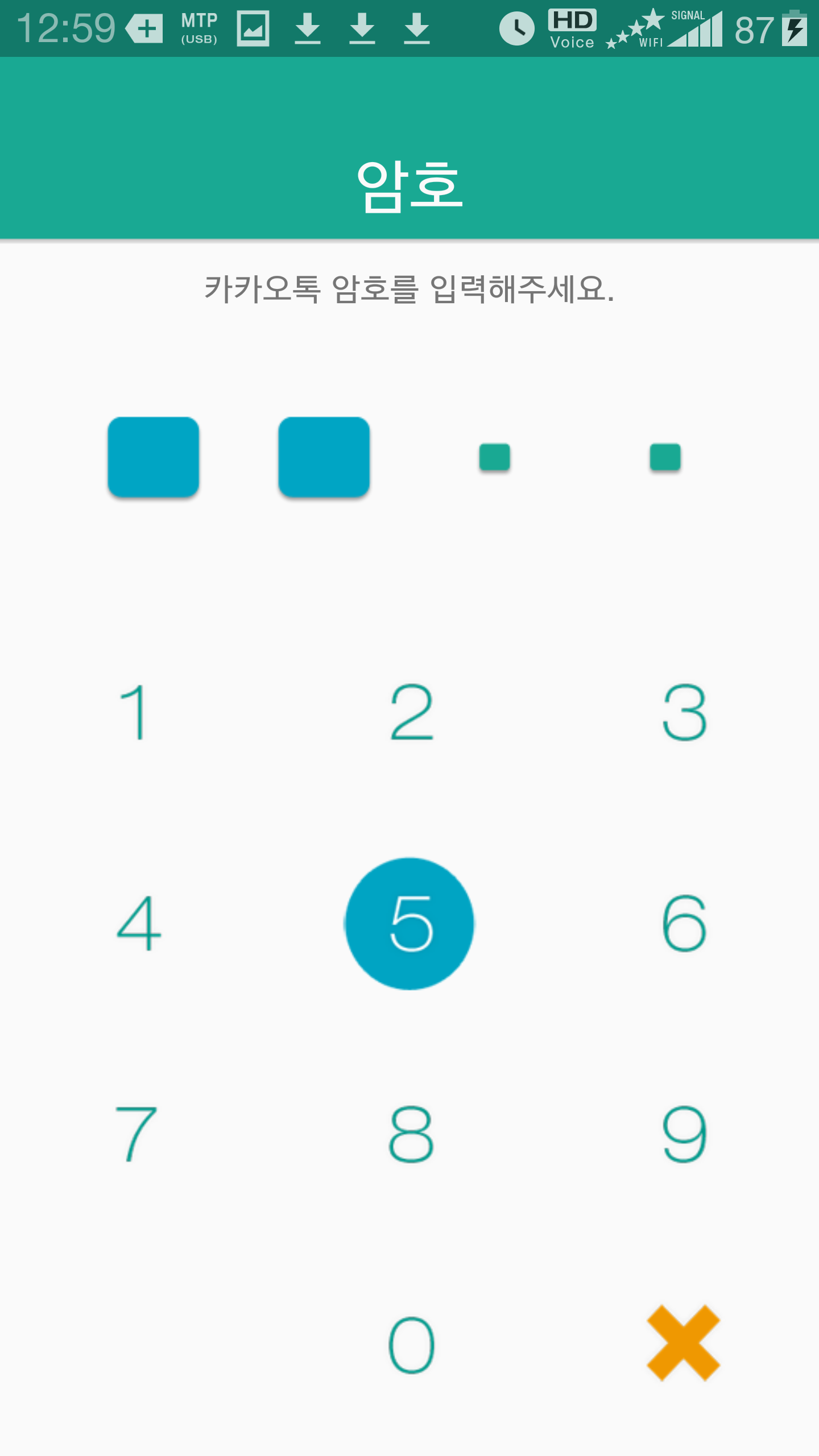Screen dimensions: 819x1456
Task: Tap the number 7 key
Action: pos(135,1134)
